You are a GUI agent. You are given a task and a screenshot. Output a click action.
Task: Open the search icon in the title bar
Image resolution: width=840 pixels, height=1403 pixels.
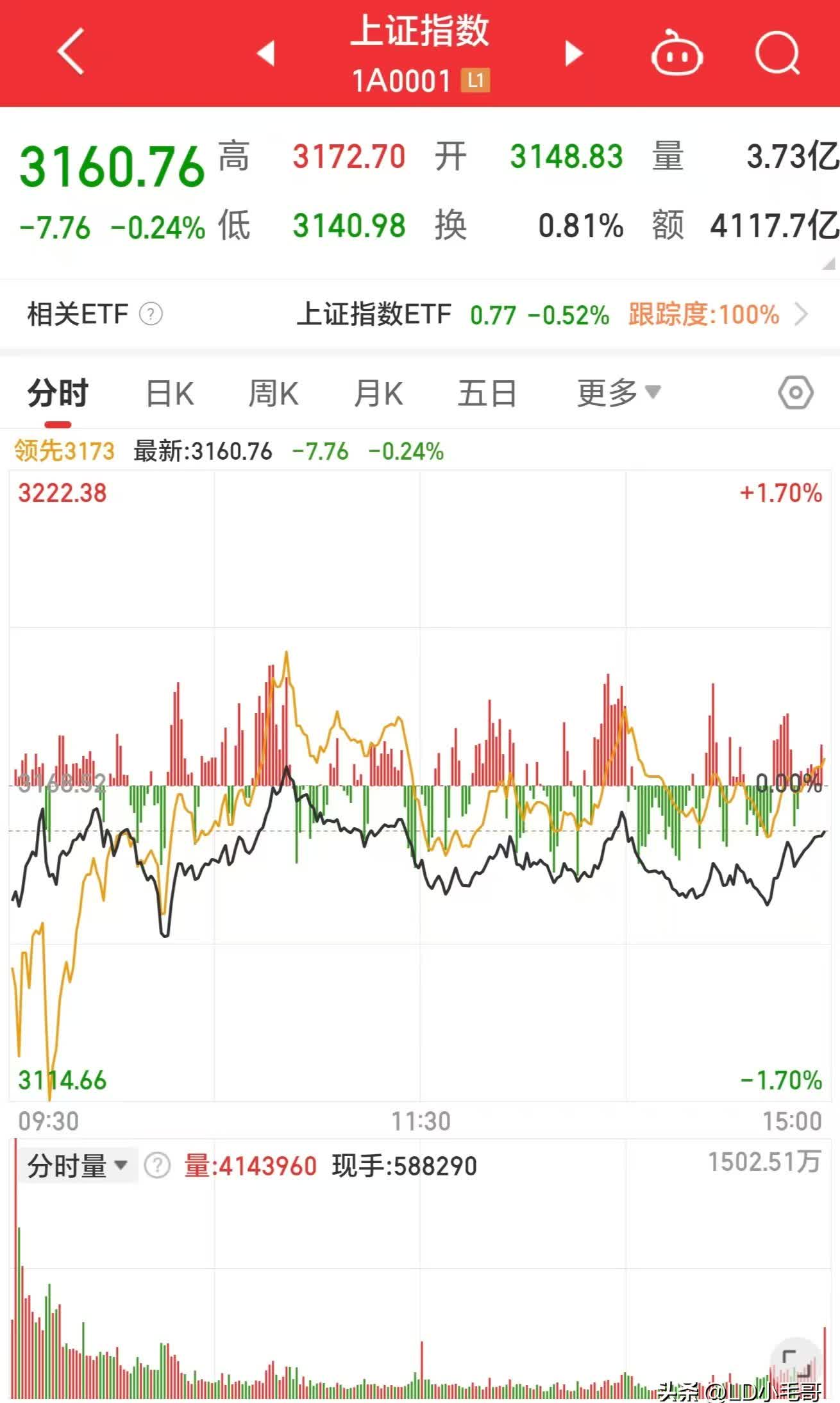pyautogui.click(x=777, y=55)
